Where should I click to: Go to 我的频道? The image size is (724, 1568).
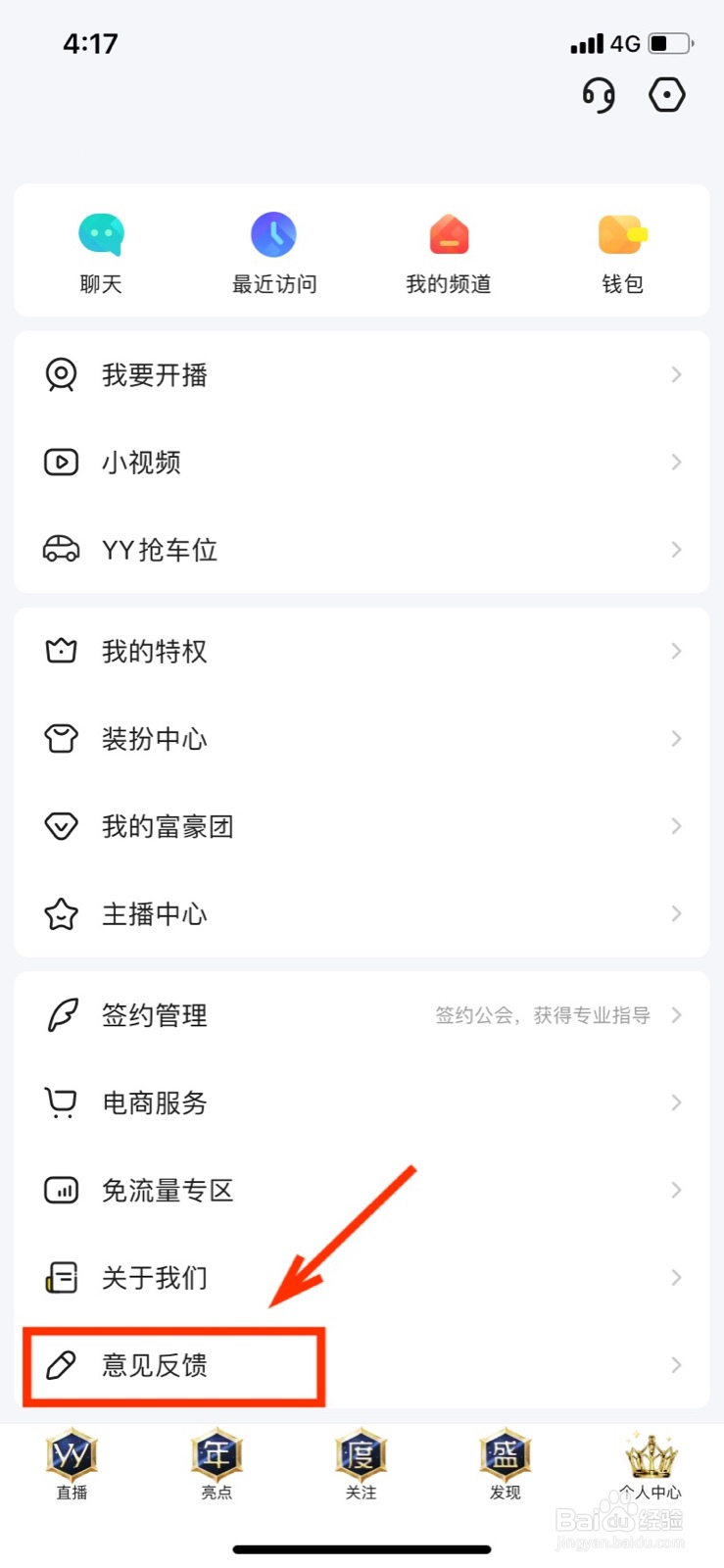click(x=449, y=253)
